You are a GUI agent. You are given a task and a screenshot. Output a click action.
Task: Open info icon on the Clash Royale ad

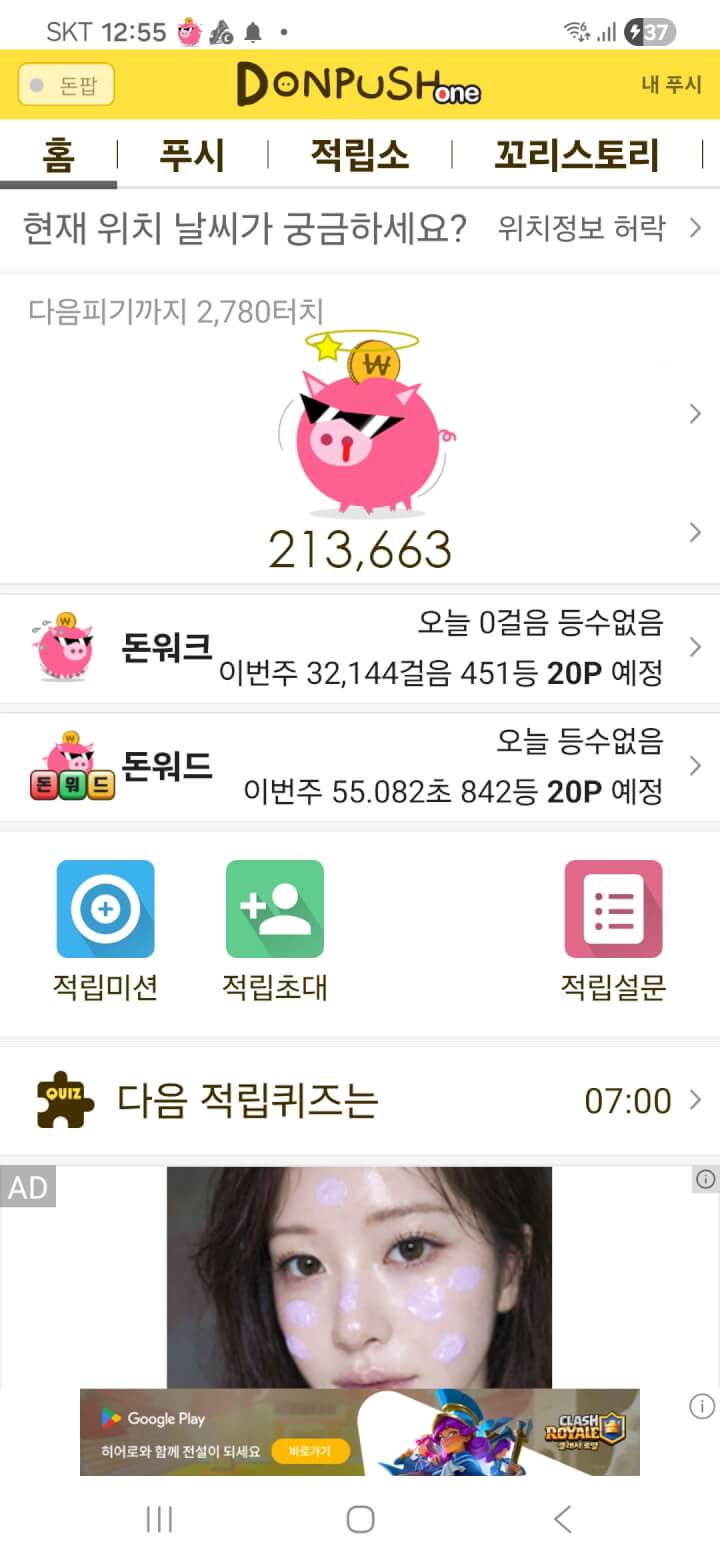(702, 1407)
